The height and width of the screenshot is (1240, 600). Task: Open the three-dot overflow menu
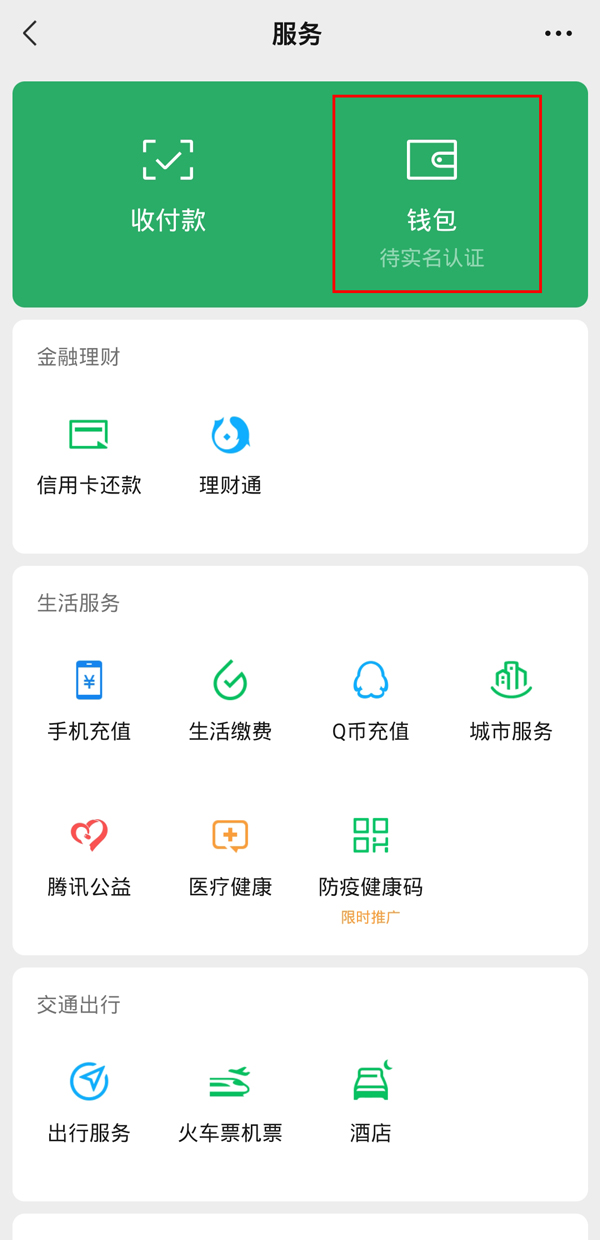pyautogui.click(x=558, y=34)
